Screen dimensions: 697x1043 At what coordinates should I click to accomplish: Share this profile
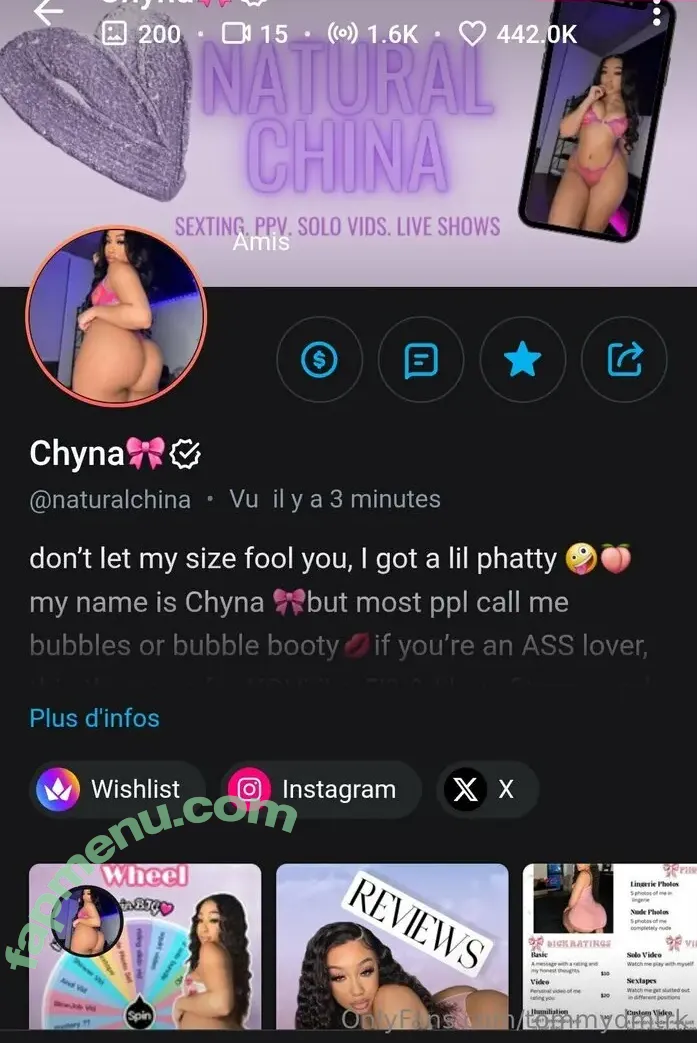coord(625,359)
